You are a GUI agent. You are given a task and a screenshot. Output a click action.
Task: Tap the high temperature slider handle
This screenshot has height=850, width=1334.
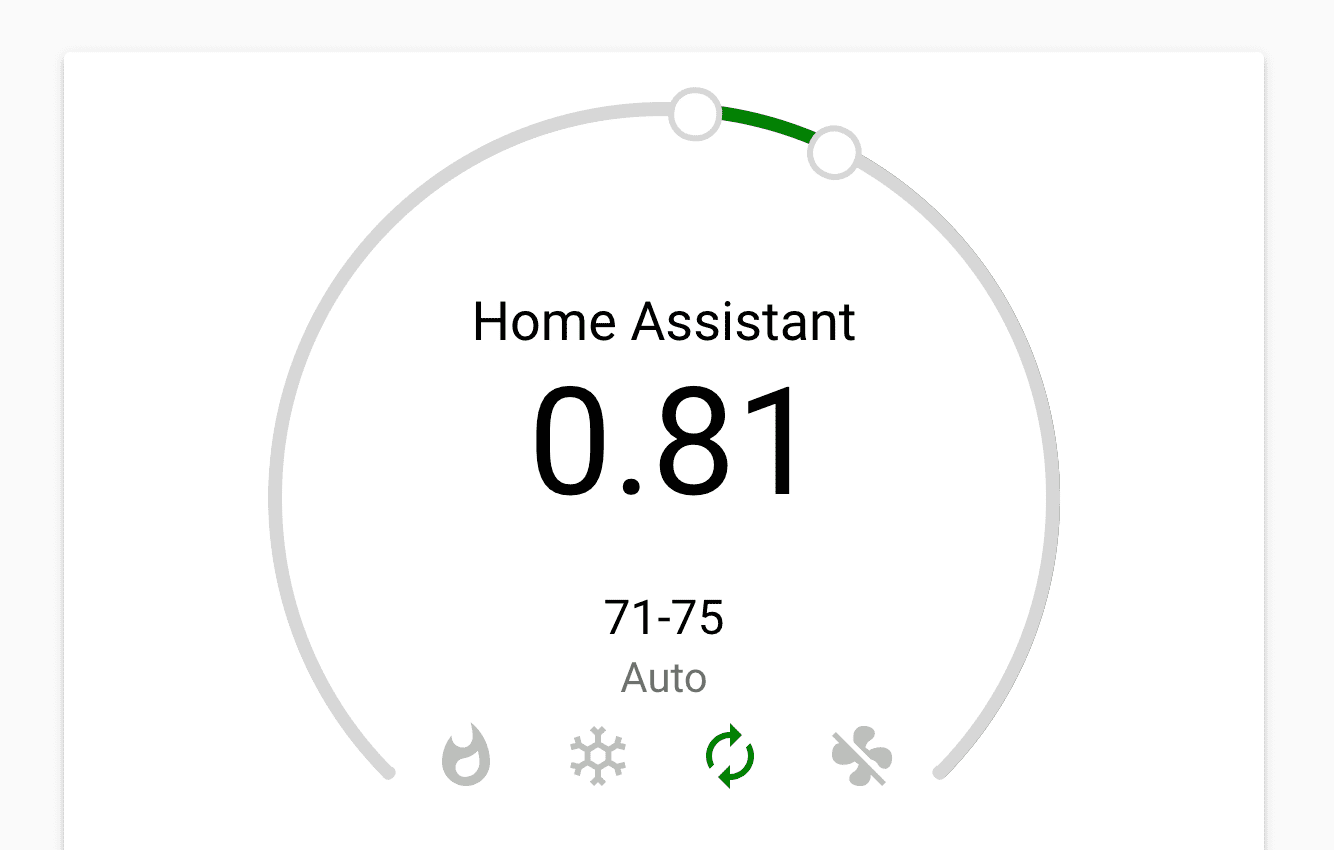click(833, 152)
